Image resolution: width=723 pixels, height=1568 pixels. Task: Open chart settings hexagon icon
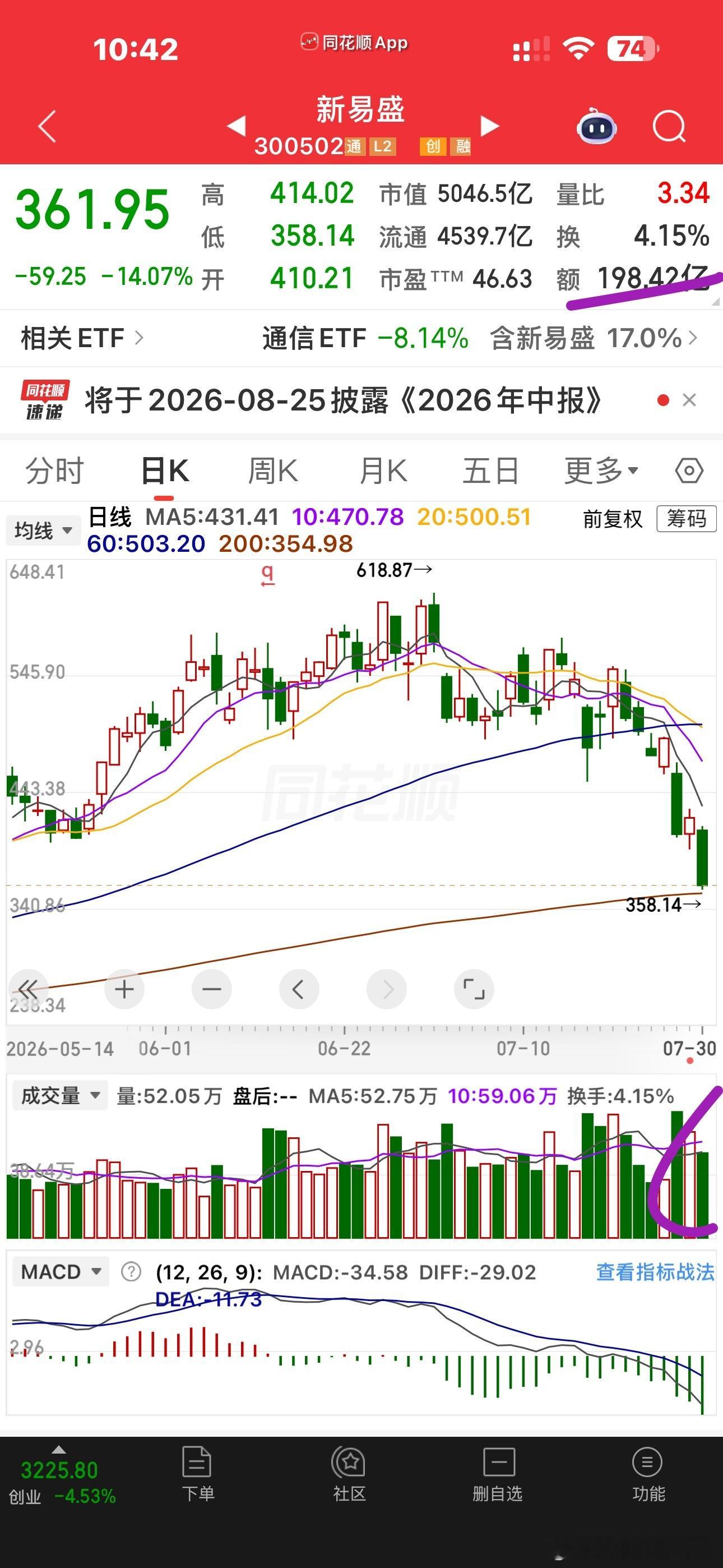coord(689,471)
